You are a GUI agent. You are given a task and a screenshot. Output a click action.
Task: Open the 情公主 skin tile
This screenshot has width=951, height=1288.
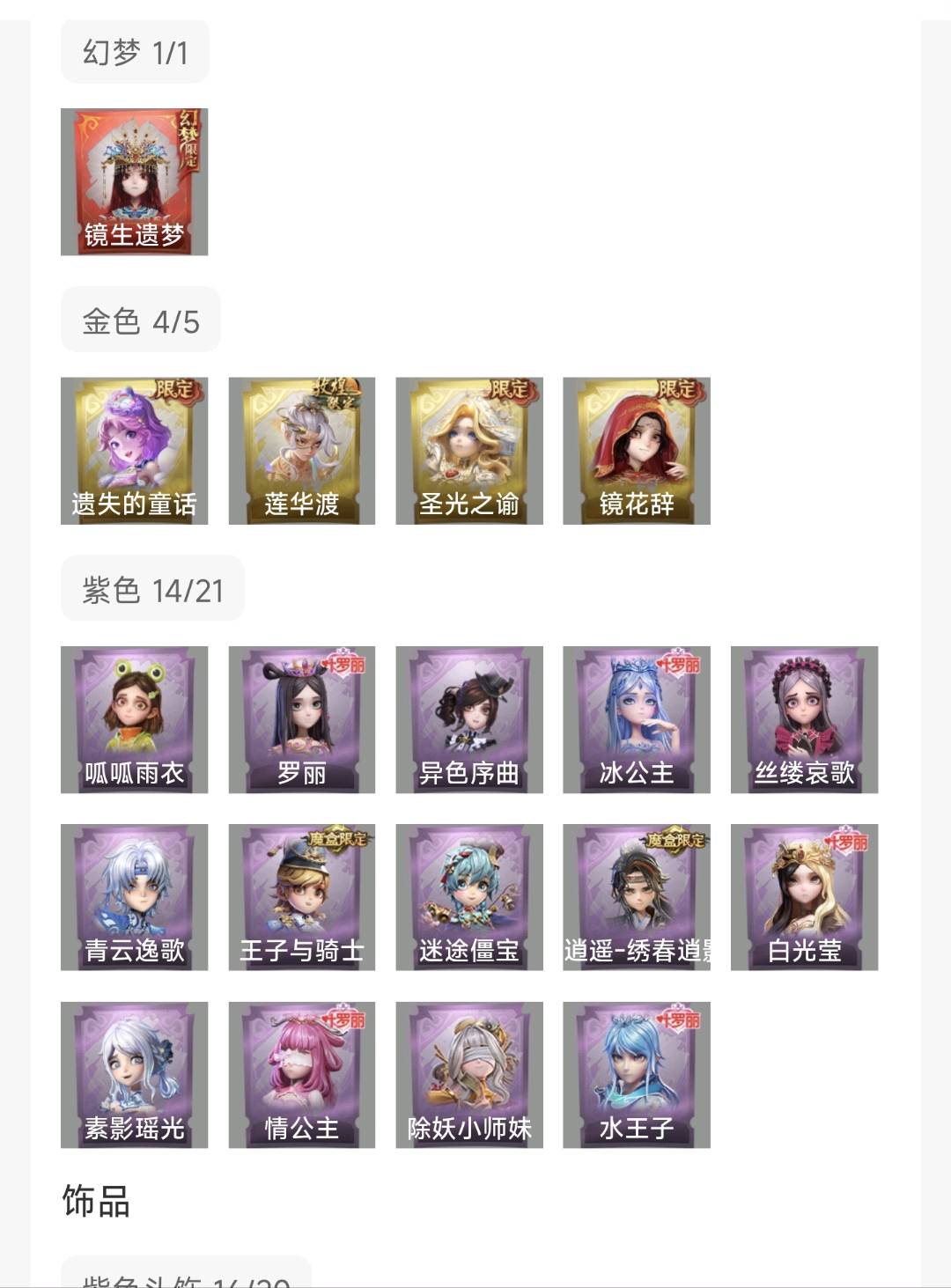(301, 1074)
